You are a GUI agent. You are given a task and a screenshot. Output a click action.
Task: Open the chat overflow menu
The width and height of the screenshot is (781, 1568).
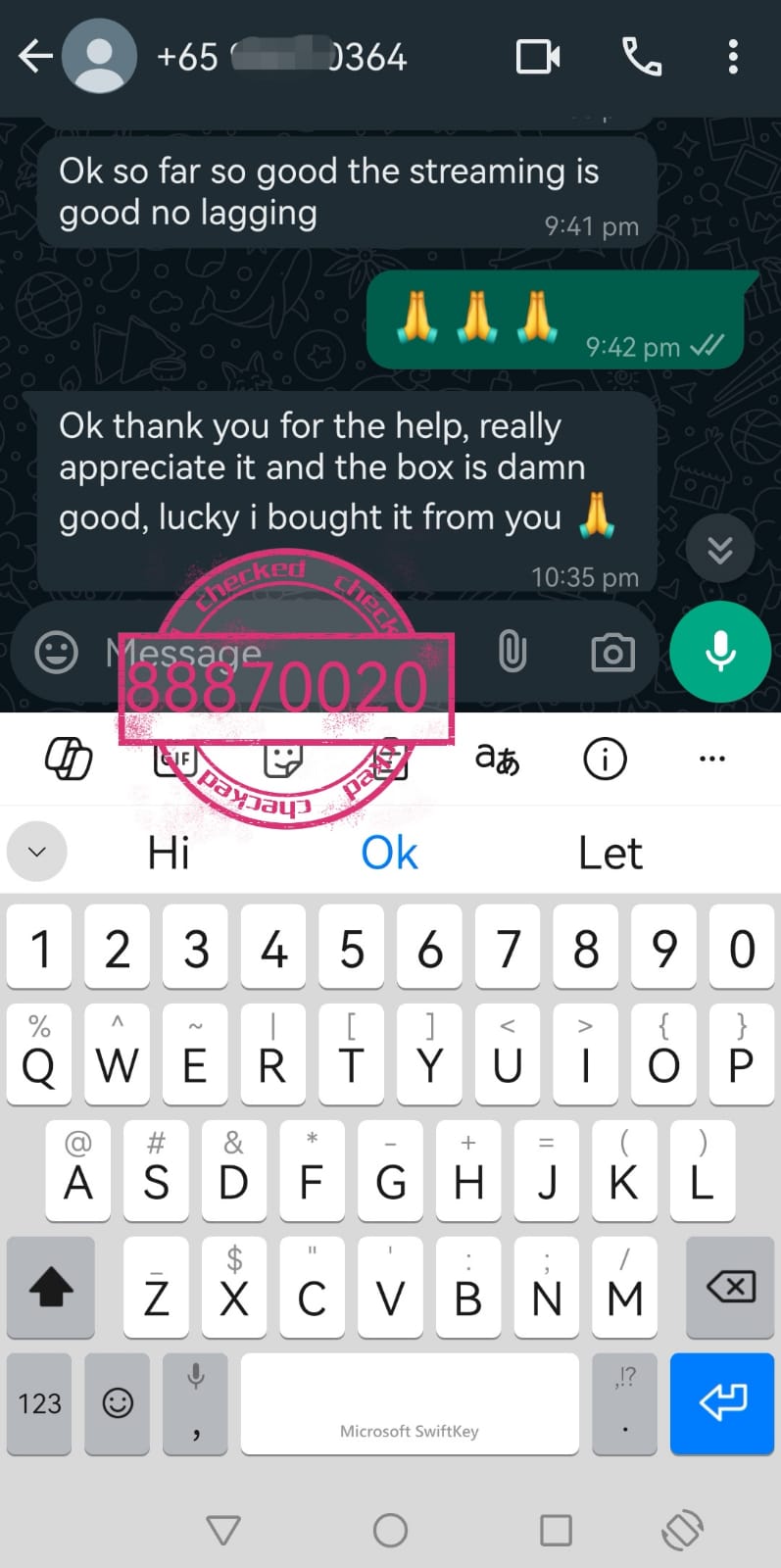732,57
